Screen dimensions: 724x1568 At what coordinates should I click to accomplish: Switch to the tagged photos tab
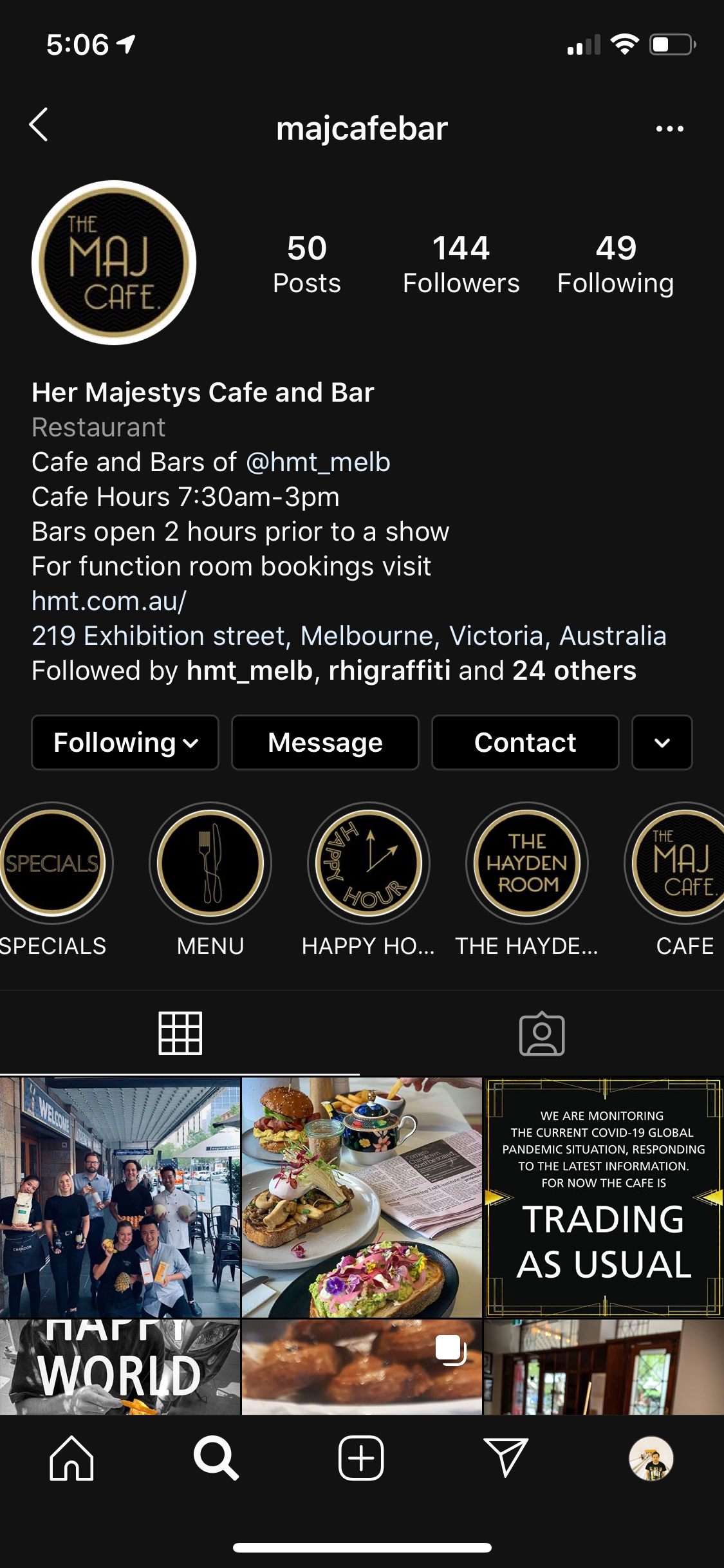(x=542, y=1034)
